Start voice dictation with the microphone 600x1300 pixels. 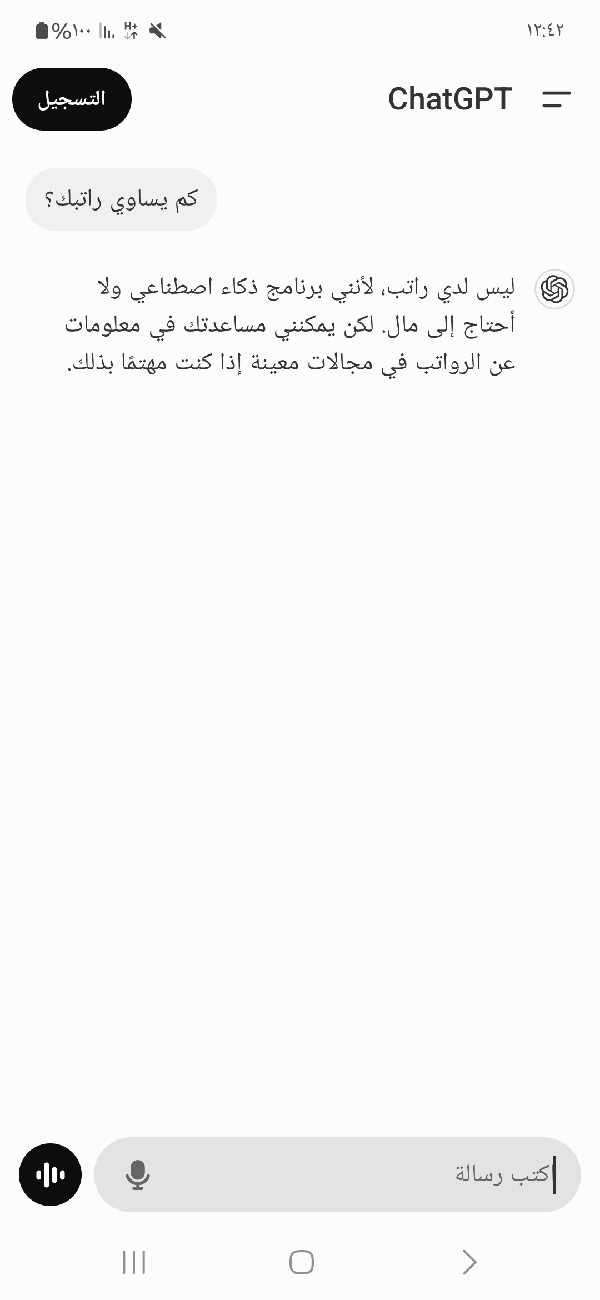[138, 1174]
